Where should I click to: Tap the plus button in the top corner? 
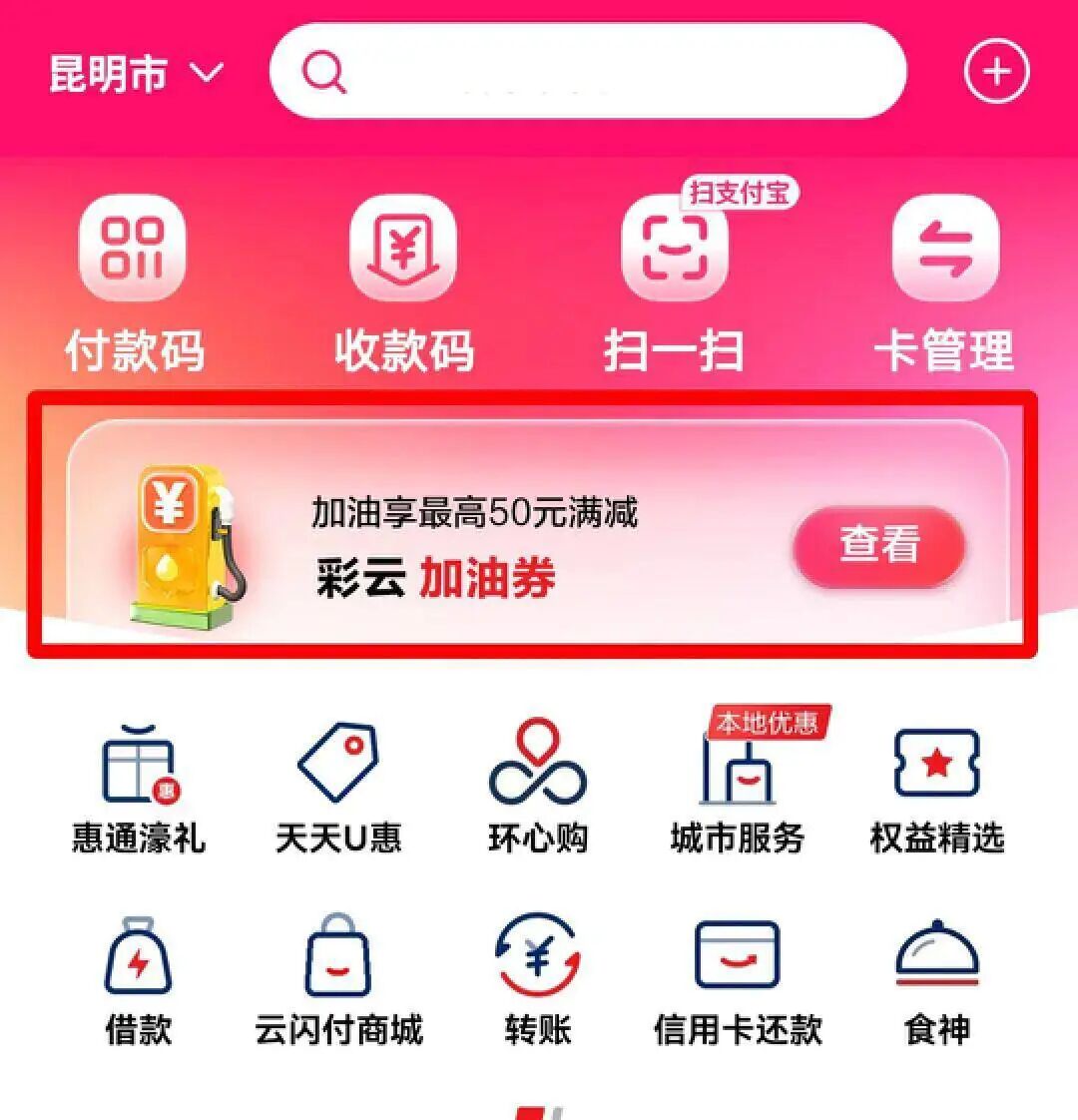point(993,71)
